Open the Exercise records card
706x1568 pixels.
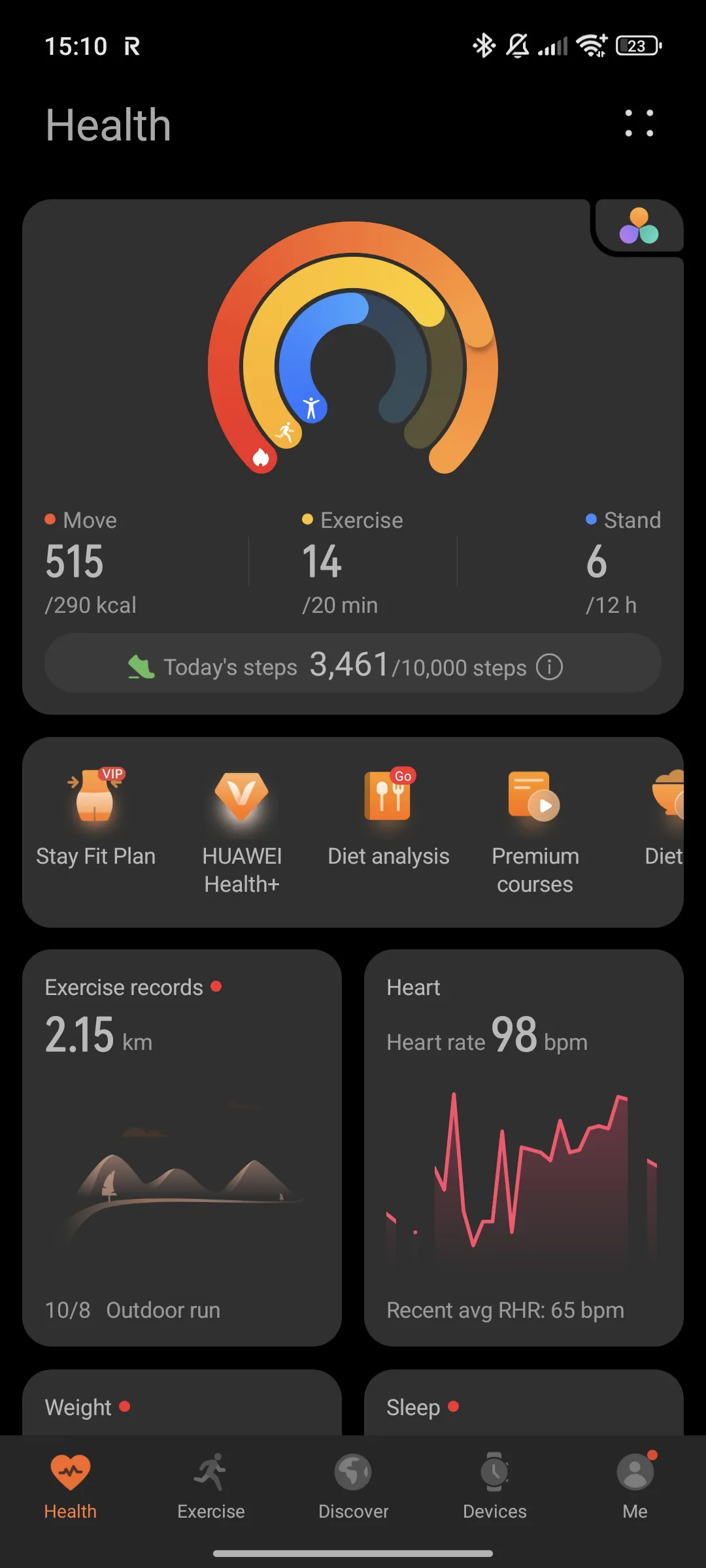pos(182,1147)
